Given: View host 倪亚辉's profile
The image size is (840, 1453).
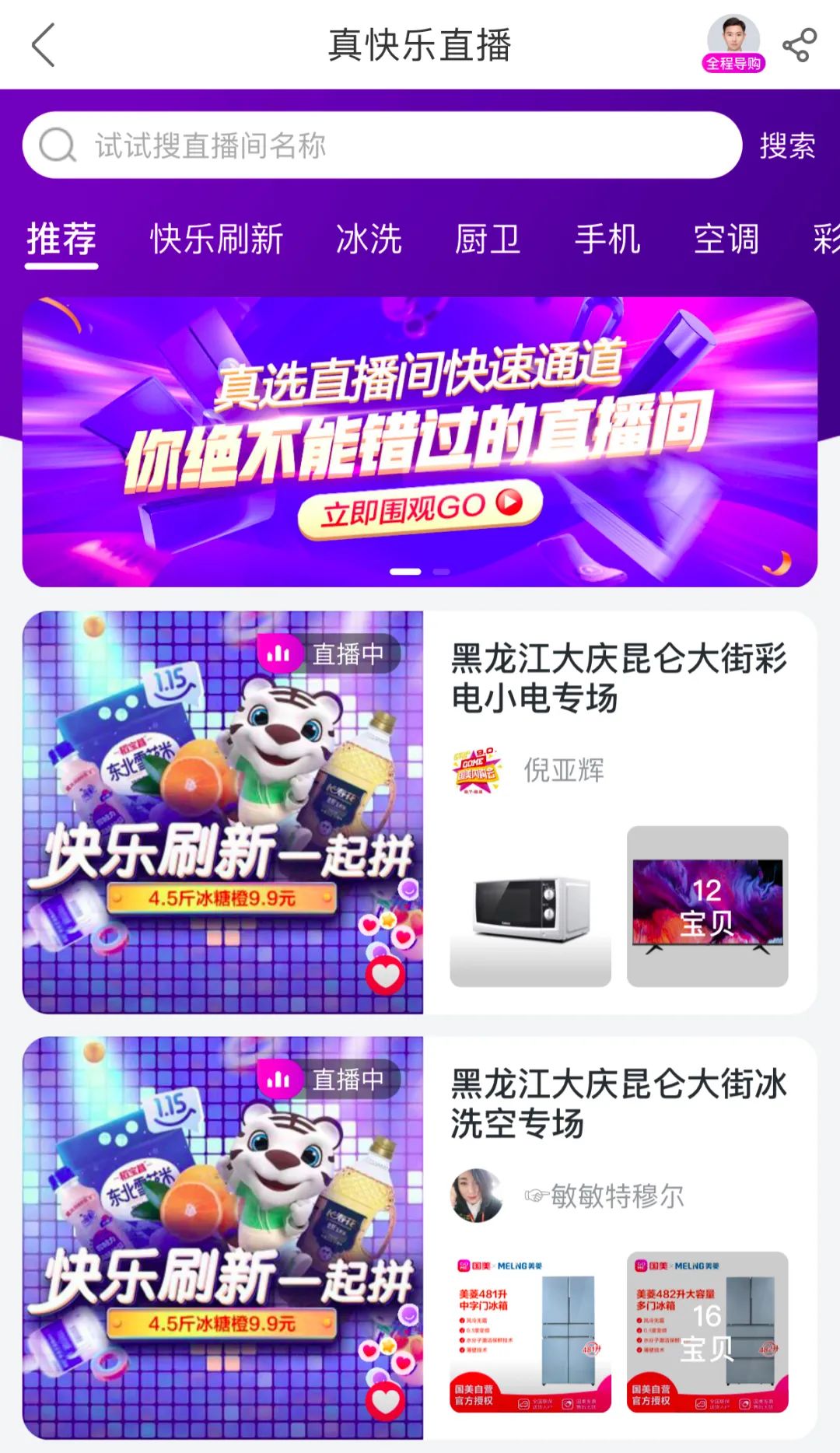Looking at the screenshot, I should 563,770.
